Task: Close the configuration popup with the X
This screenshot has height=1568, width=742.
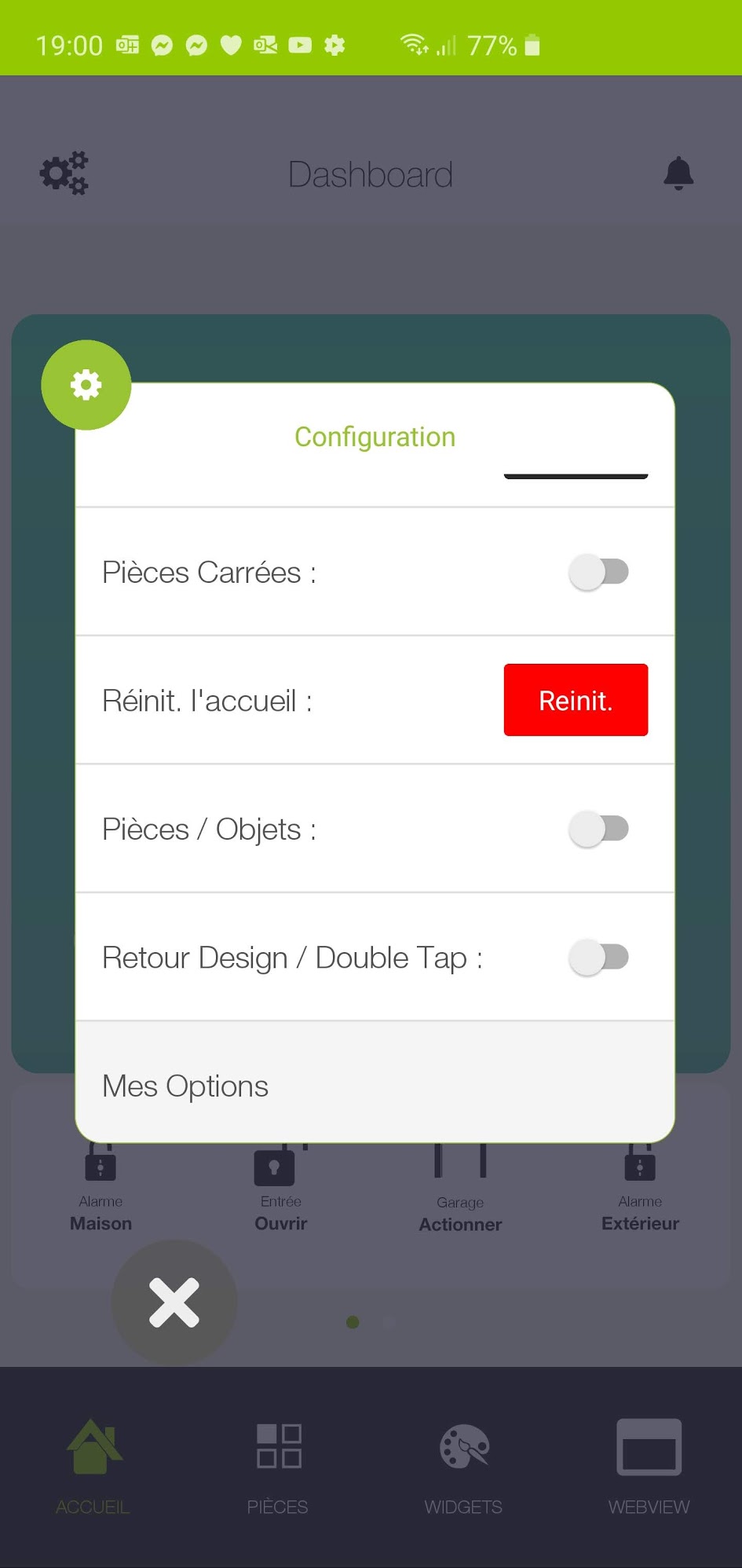Action: pos(174,1302)
